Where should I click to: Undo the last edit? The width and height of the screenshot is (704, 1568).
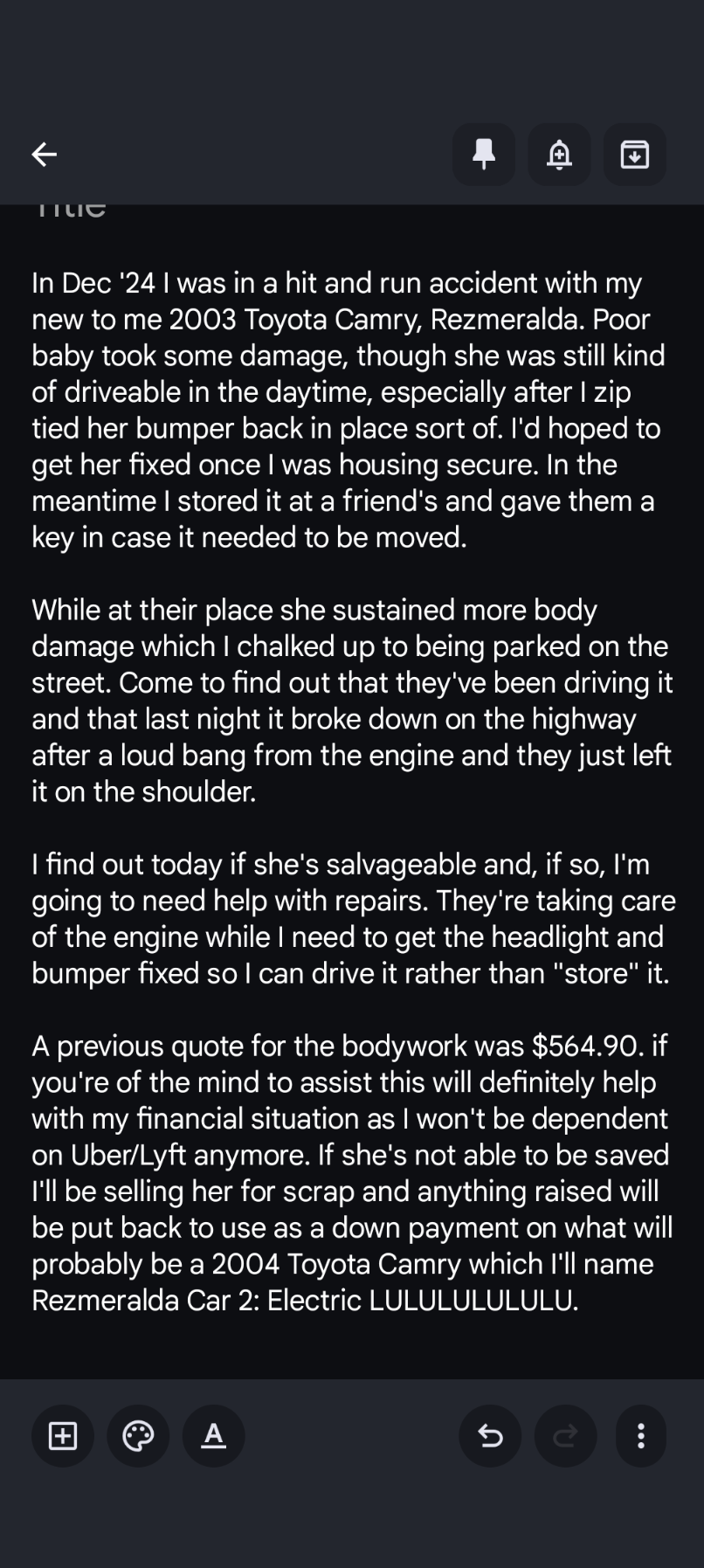pyautogui.click(x=490, y=1435)
